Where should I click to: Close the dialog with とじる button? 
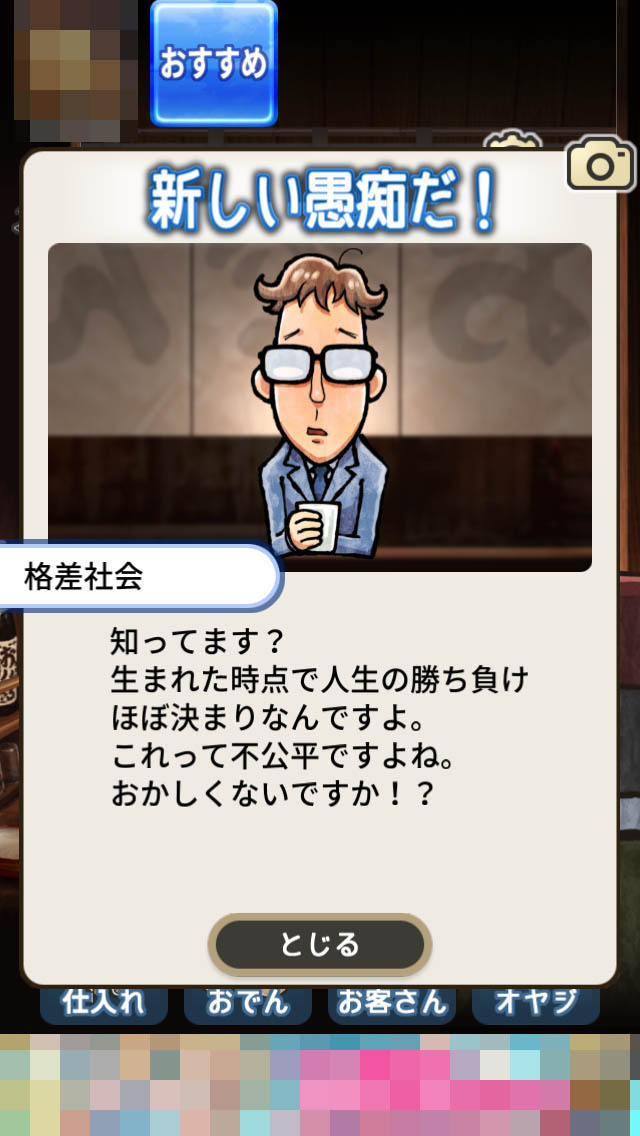(319, 944)
